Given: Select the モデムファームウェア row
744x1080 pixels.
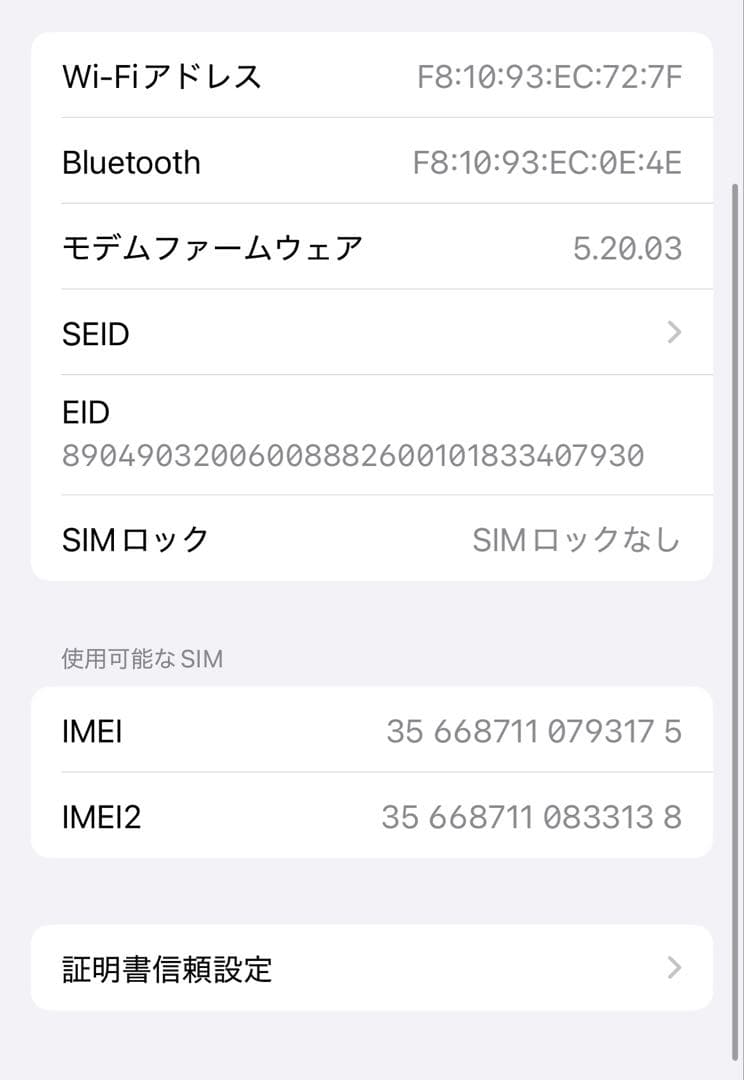Looking at the screenshot, I should 370,247.
